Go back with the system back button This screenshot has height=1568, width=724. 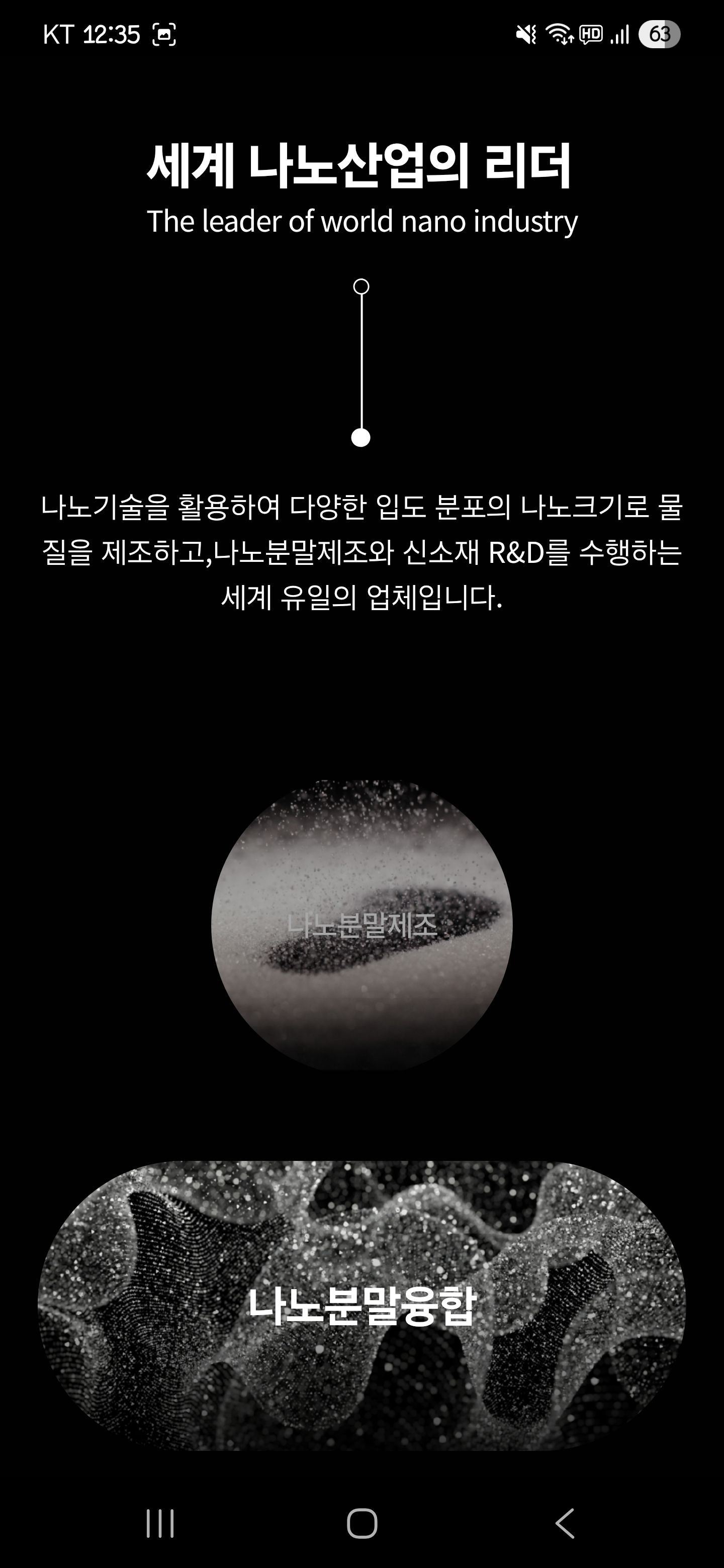(x=565, y=1524)
